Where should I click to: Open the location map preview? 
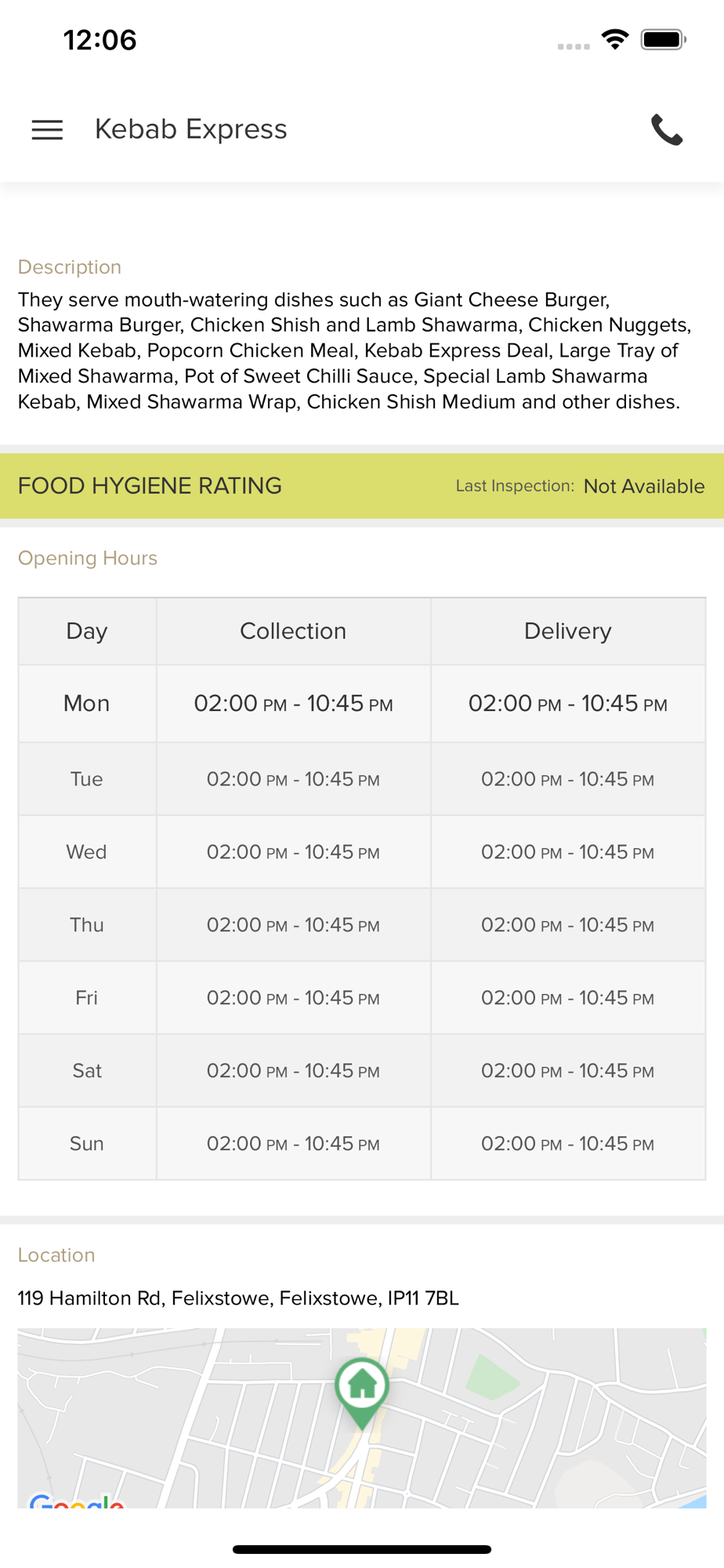362,1417
